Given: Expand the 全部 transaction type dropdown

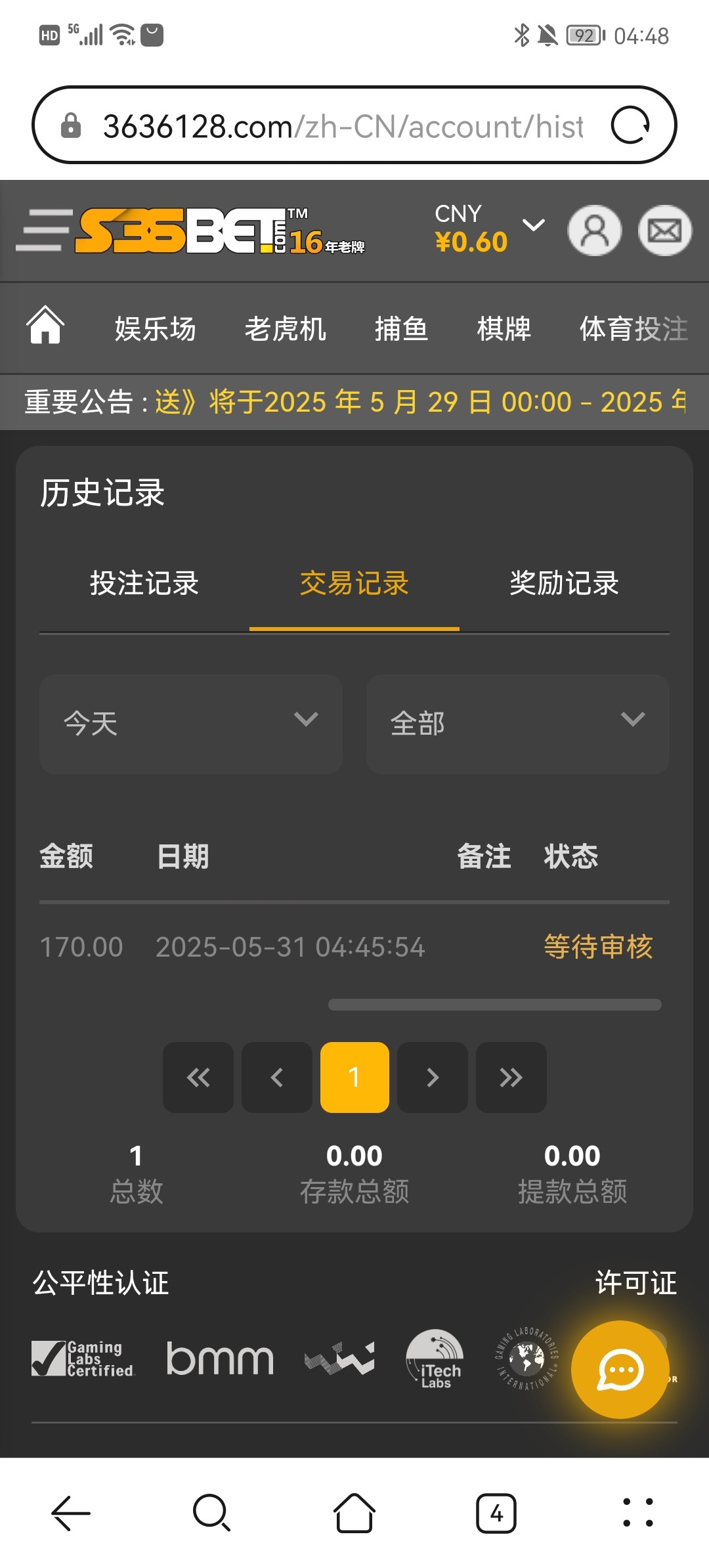Looking at the screenshot, I should pyautogui.click(x=517, y=724).
